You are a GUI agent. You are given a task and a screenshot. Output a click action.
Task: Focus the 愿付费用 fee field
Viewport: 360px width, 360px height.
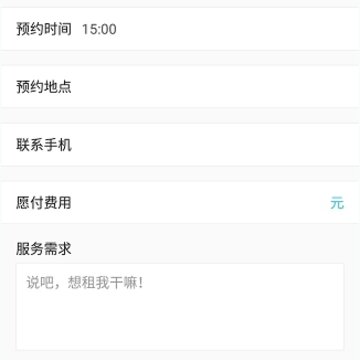180,202
